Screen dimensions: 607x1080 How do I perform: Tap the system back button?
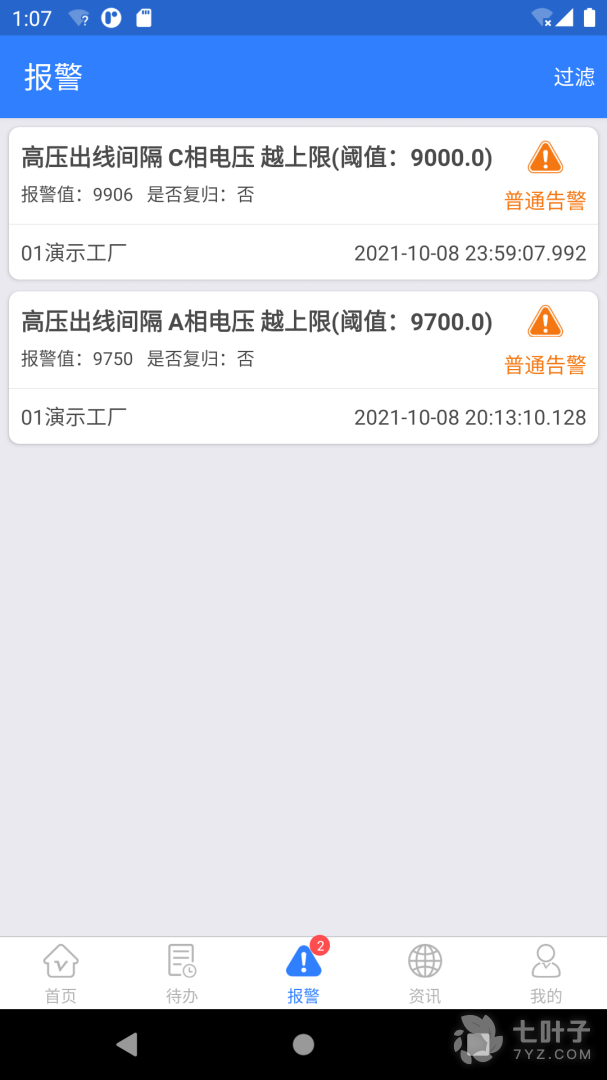tap(126, 1045)
